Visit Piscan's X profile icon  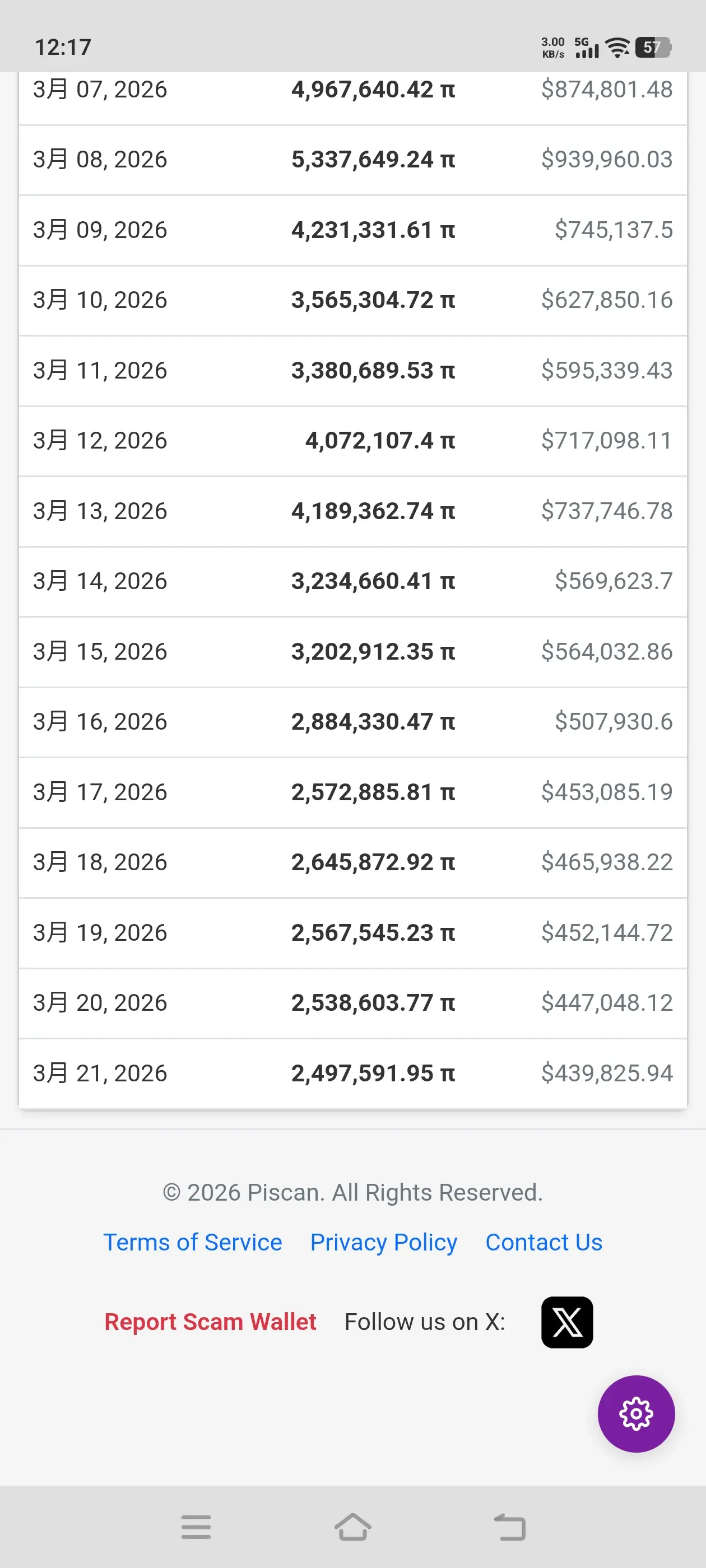coord(566,1322)
